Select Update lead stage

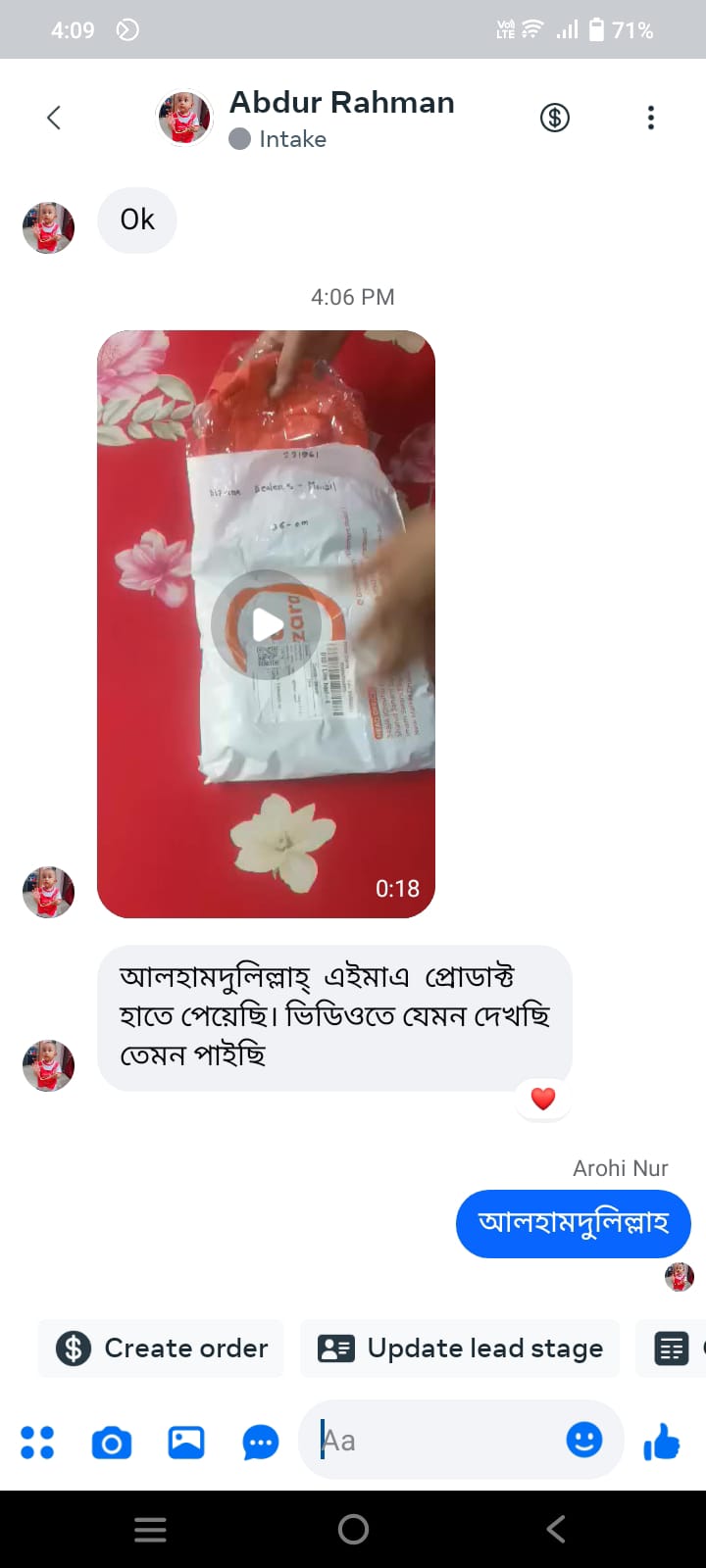click(x=460, y=1347)
